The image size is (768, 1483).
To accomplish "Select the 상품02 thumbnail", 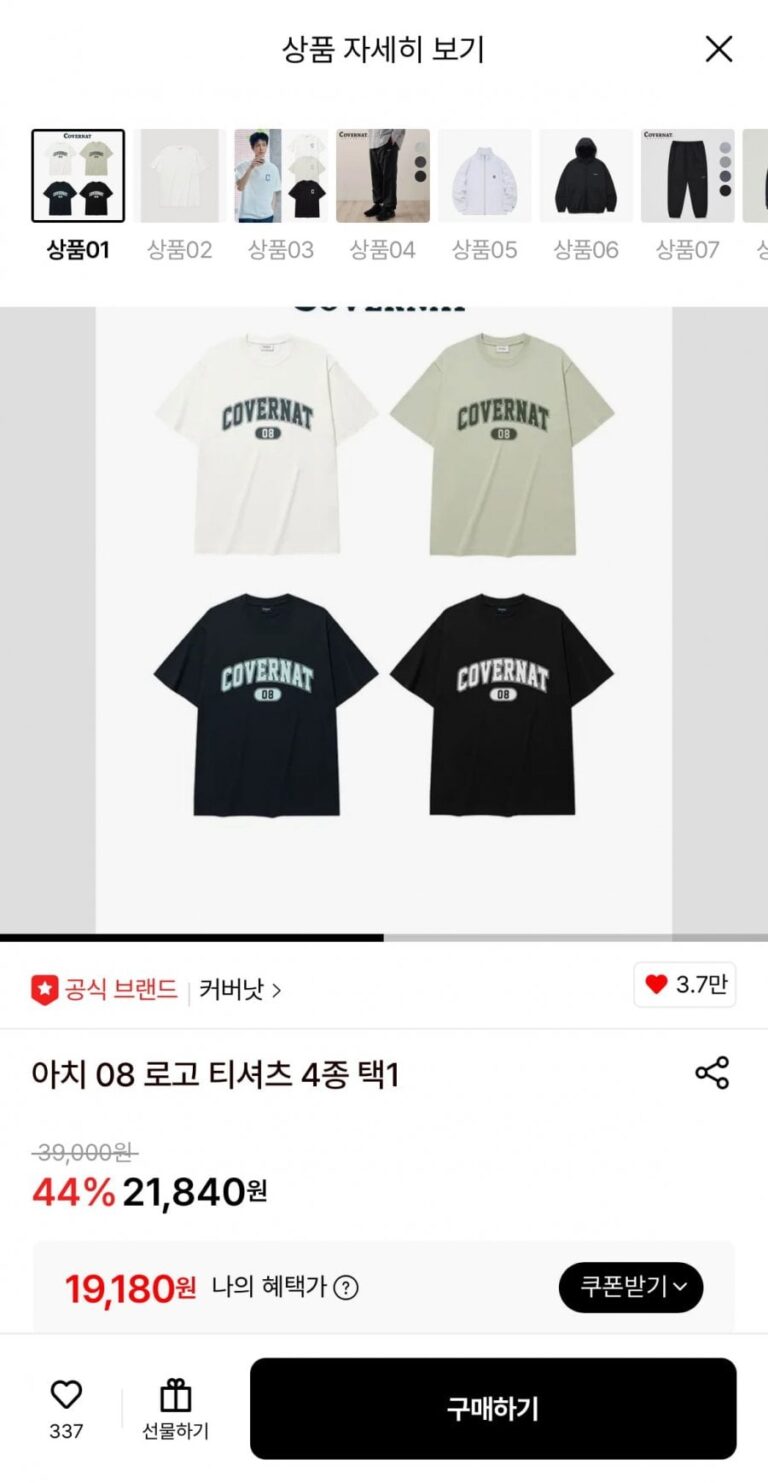I will point(180,176).
